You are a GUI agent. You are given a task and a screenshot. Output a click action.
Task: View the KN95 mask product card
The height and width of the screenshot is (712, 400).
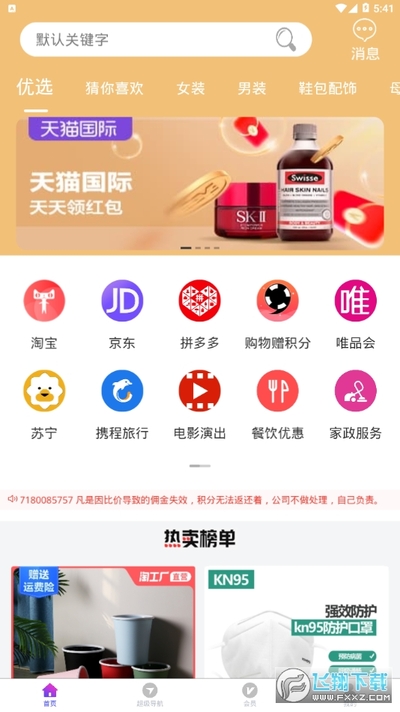296,622
